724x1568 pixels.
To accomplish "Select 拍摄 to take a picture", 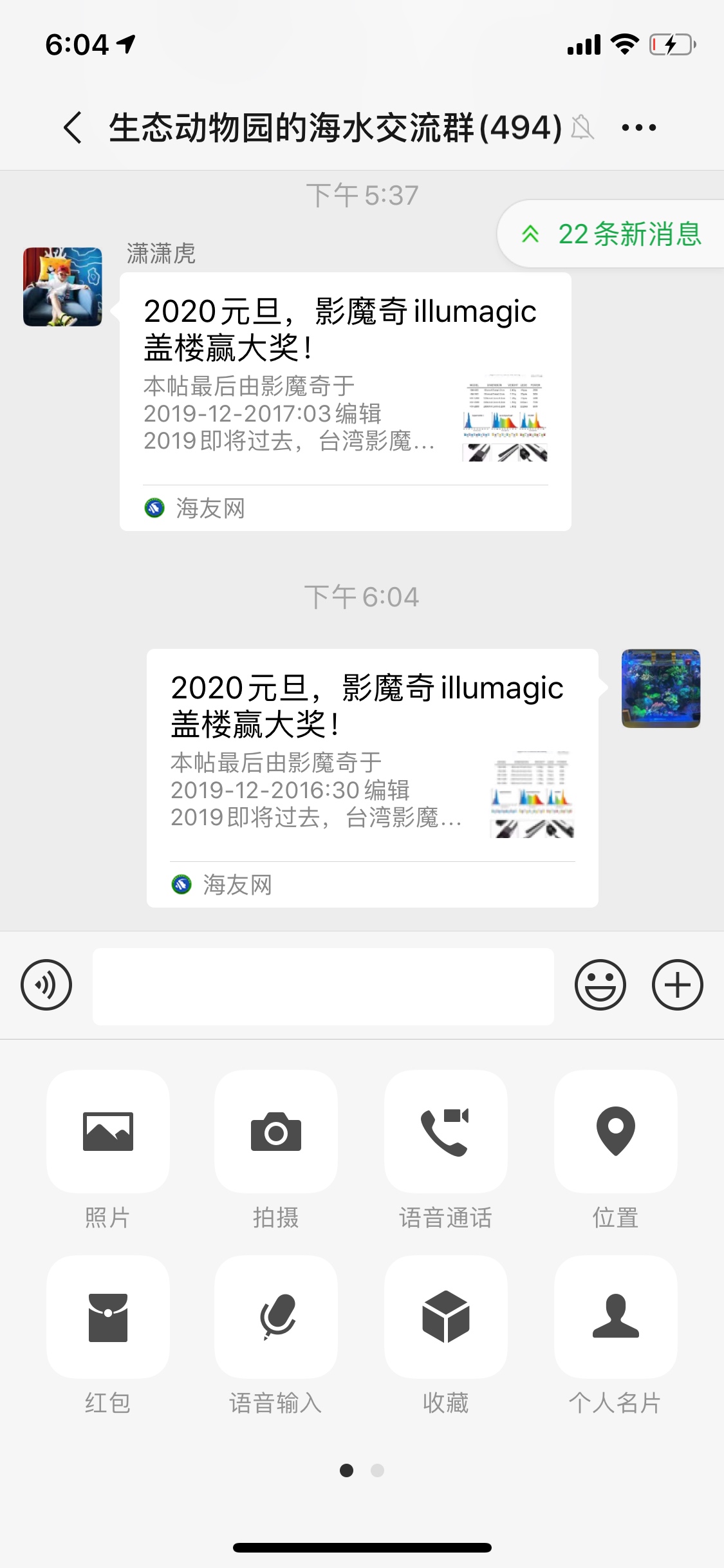I will (276, 1131).
